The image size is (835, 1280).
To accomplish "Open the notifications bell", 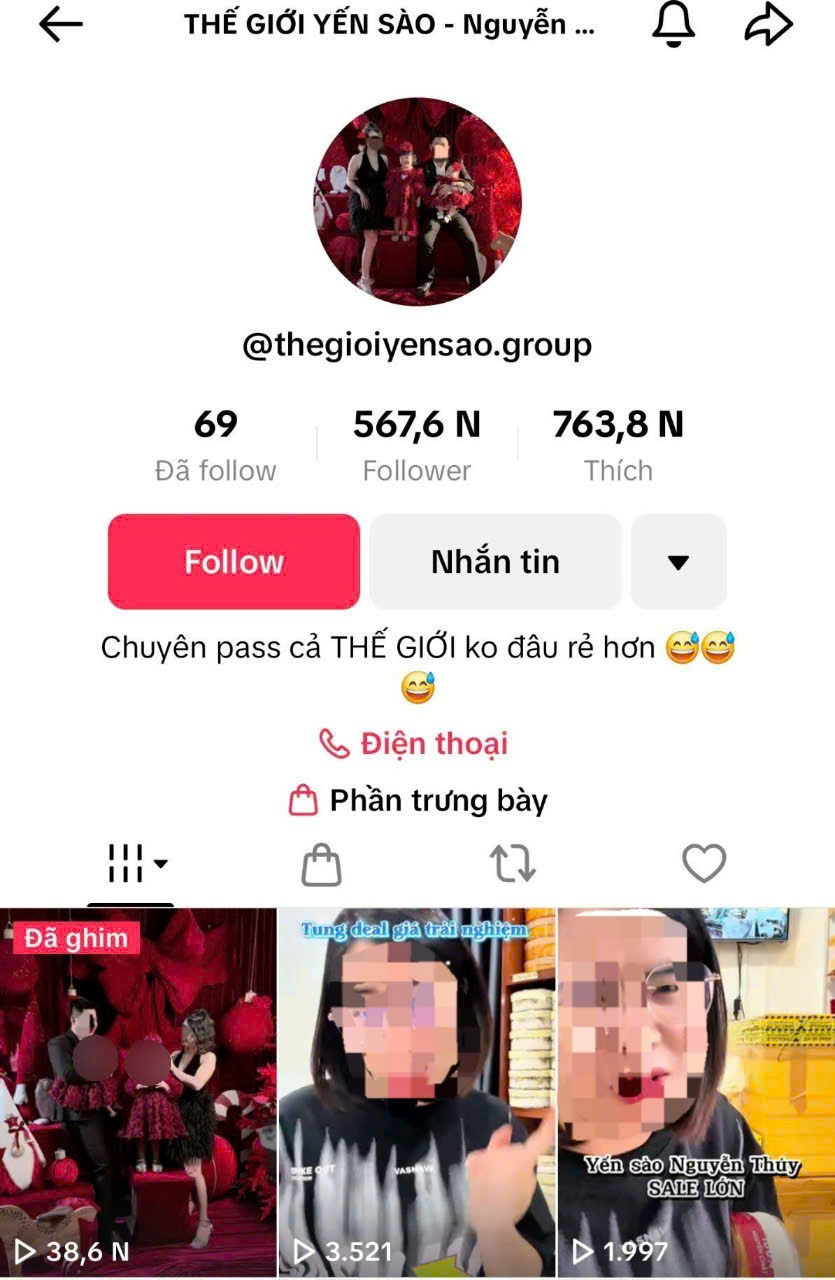I will click(x=673, y=25).
